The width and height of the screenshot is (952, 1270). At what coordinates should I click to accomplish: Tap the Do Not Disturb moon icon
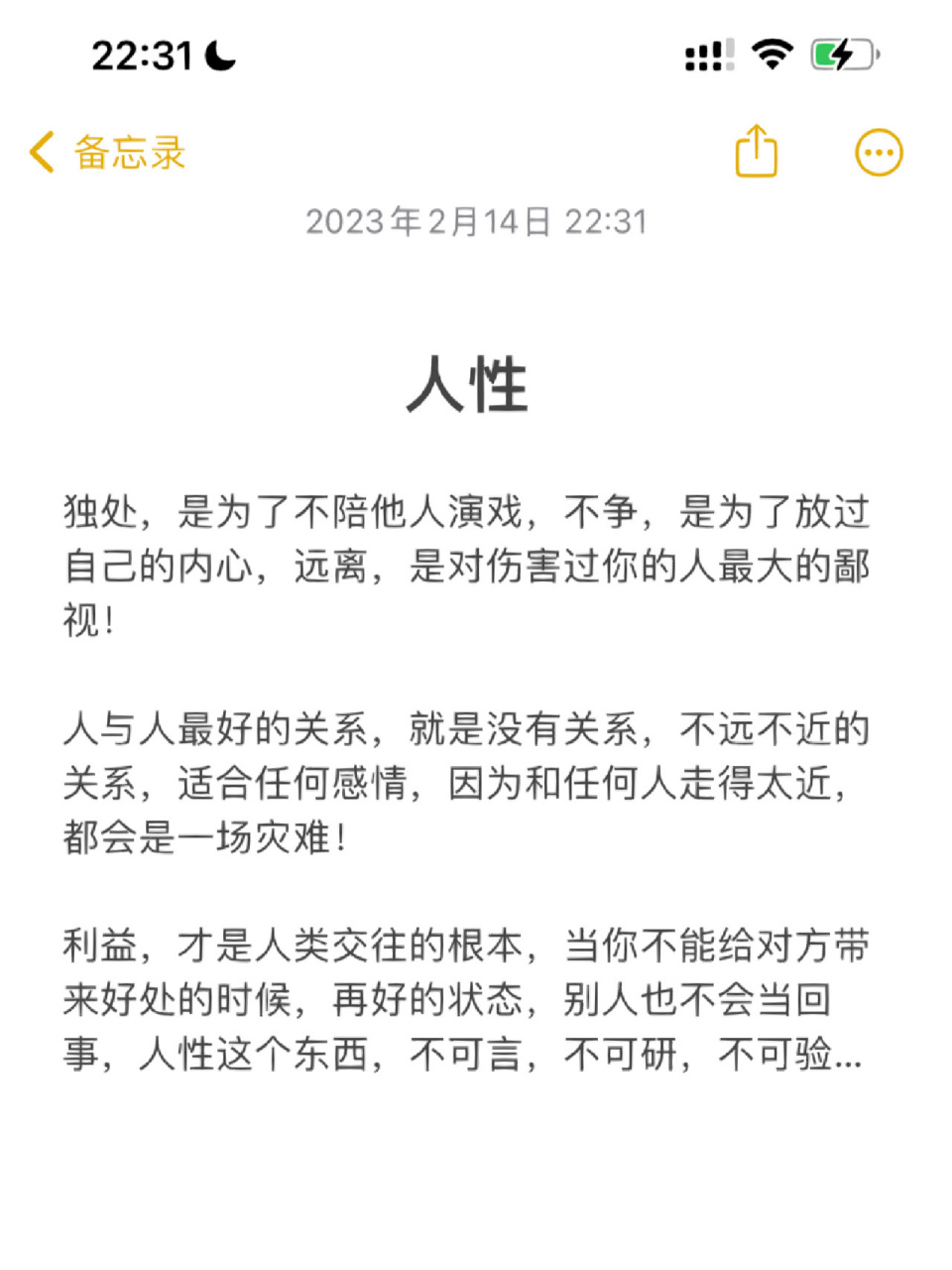[x=217, y=56]
